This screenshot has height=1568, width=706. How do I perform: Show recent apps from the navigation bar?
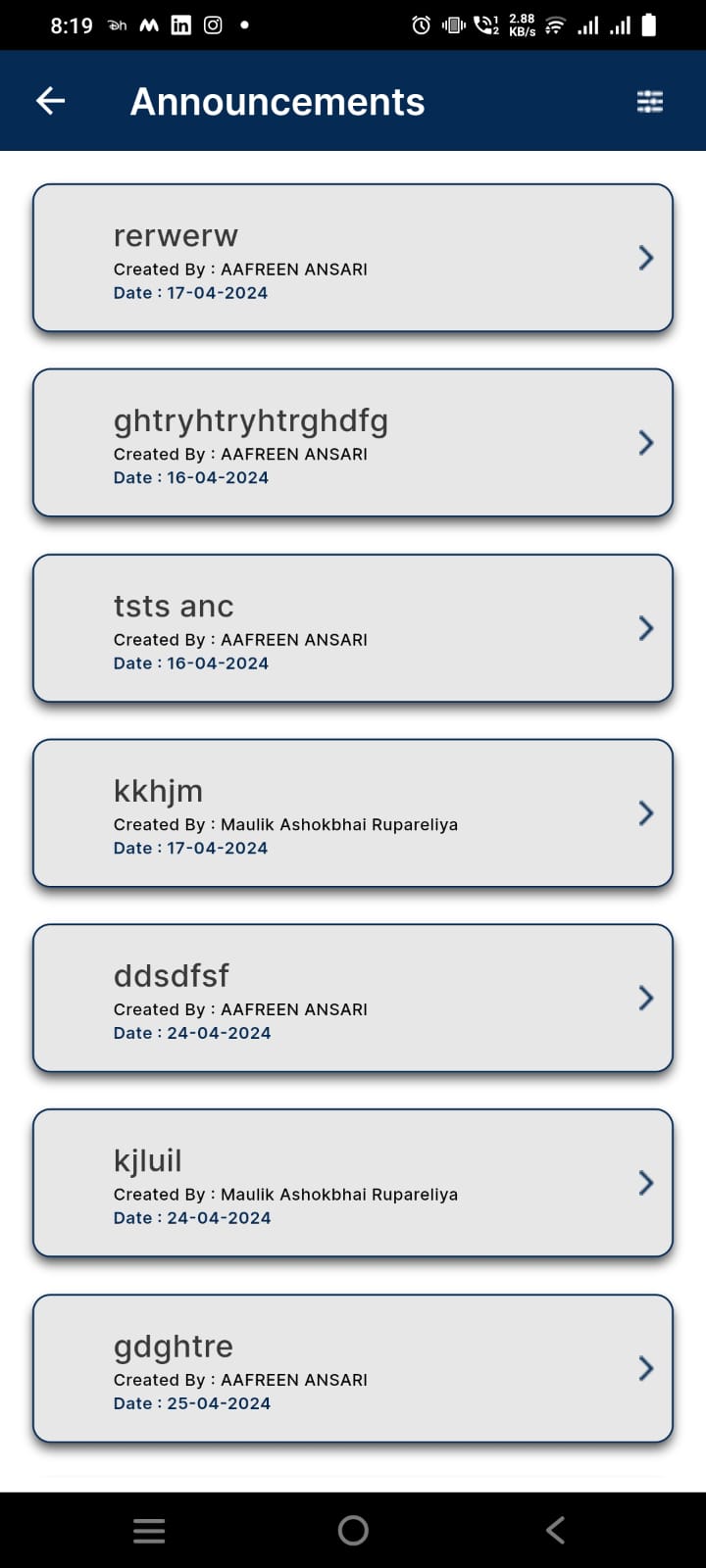[149, 1530]
